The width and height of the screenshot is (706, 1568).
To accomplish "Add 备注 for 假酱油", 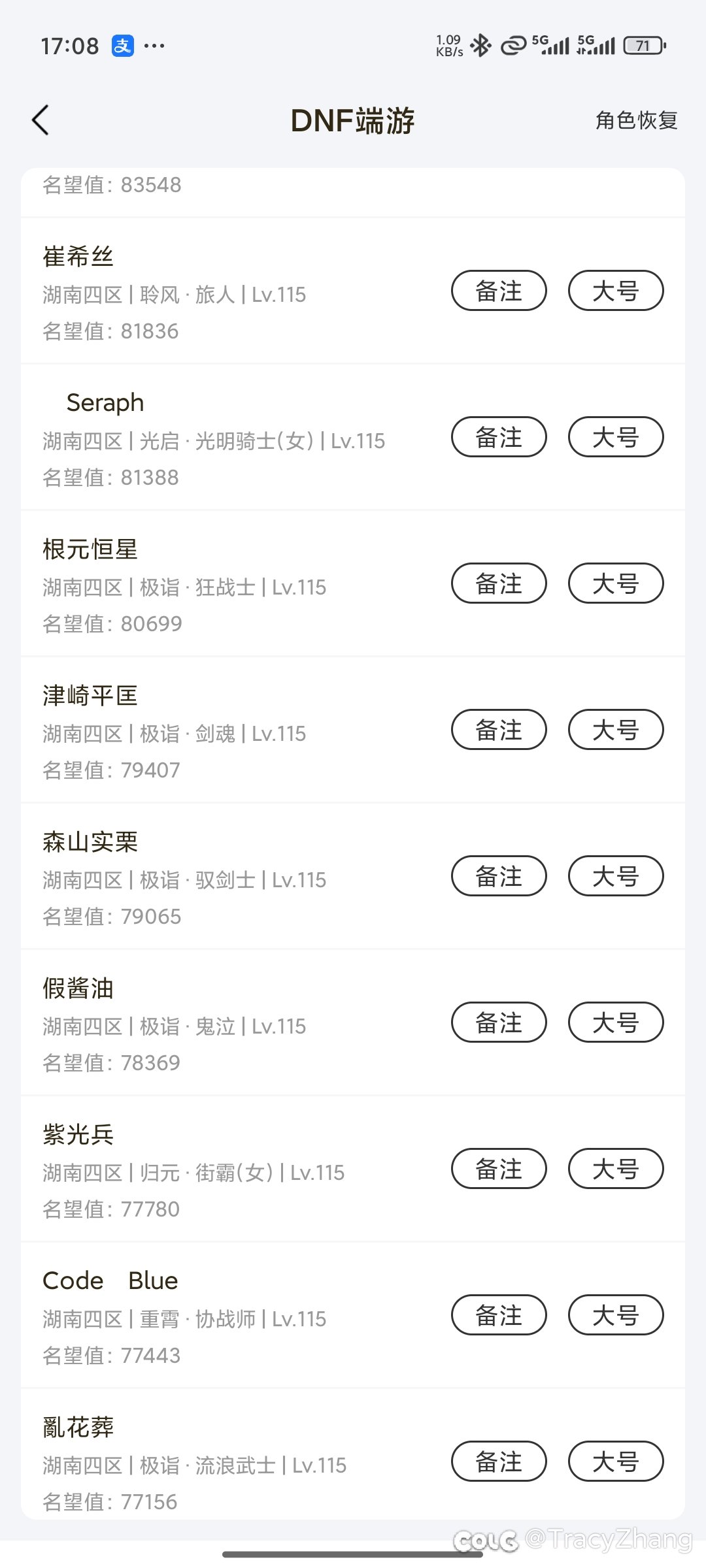I will tap(499, 1022).
